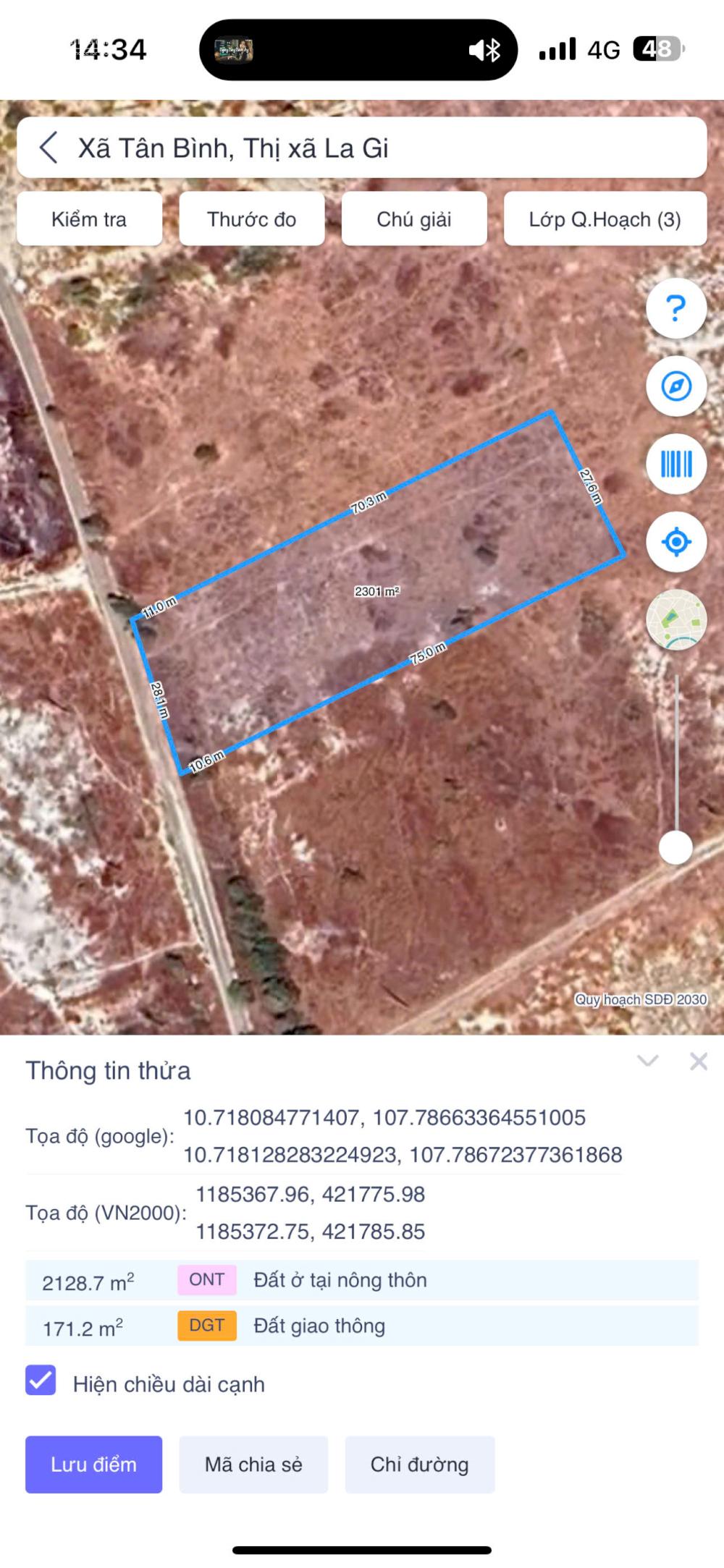724x1568 pixels.
Task: Select the Kiểm tra tab
Action: click(88, 219)
